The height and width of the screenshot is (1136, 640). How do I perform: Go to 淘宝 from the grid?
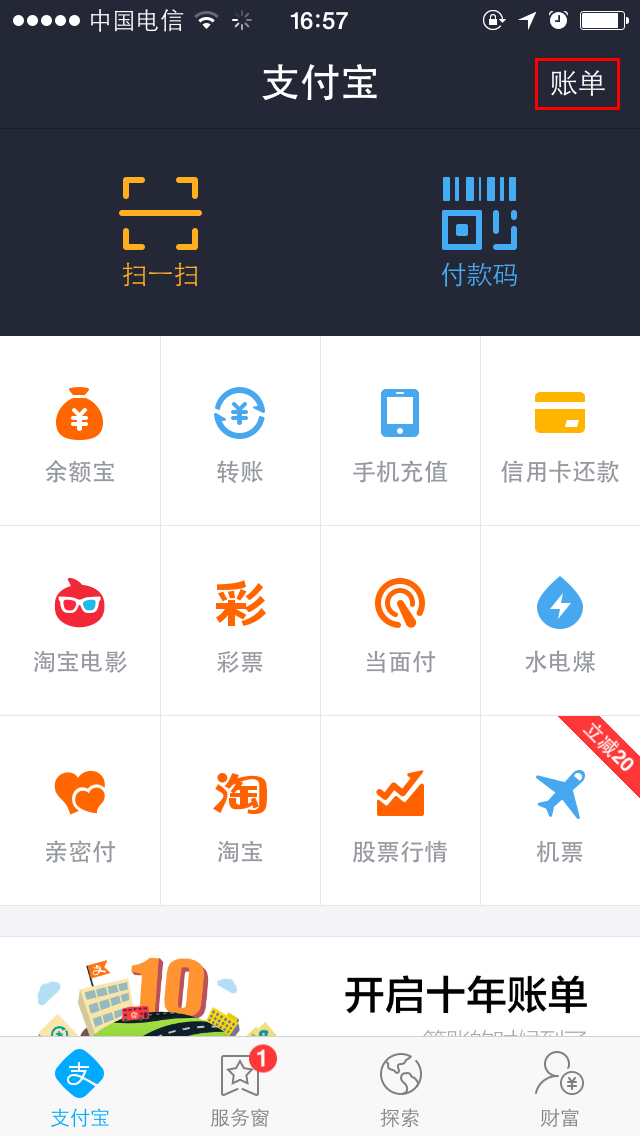click(x=240, y=812)
